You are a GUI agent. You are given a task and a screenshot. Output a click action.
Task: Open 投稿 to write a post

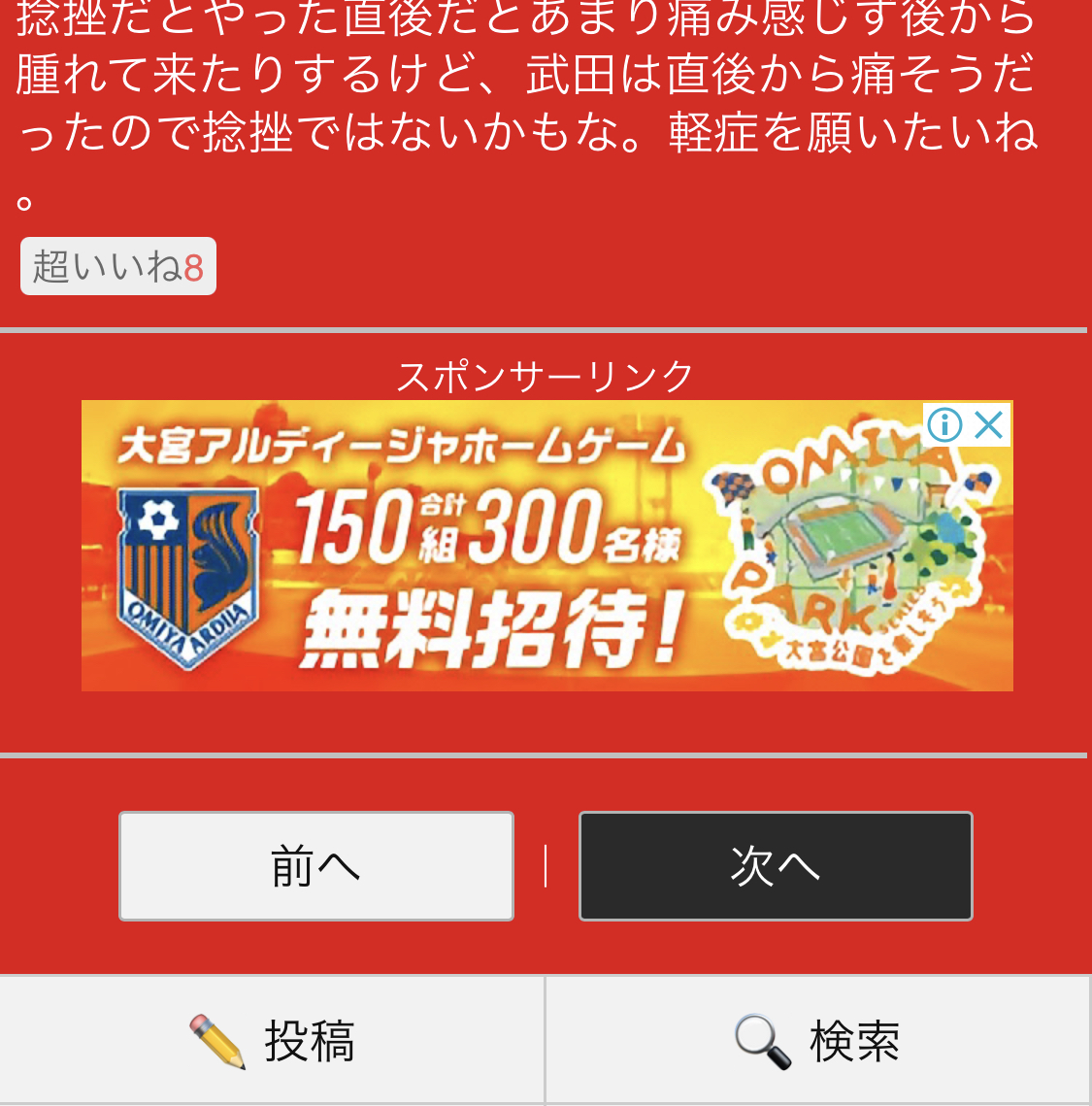point(272,1041)
